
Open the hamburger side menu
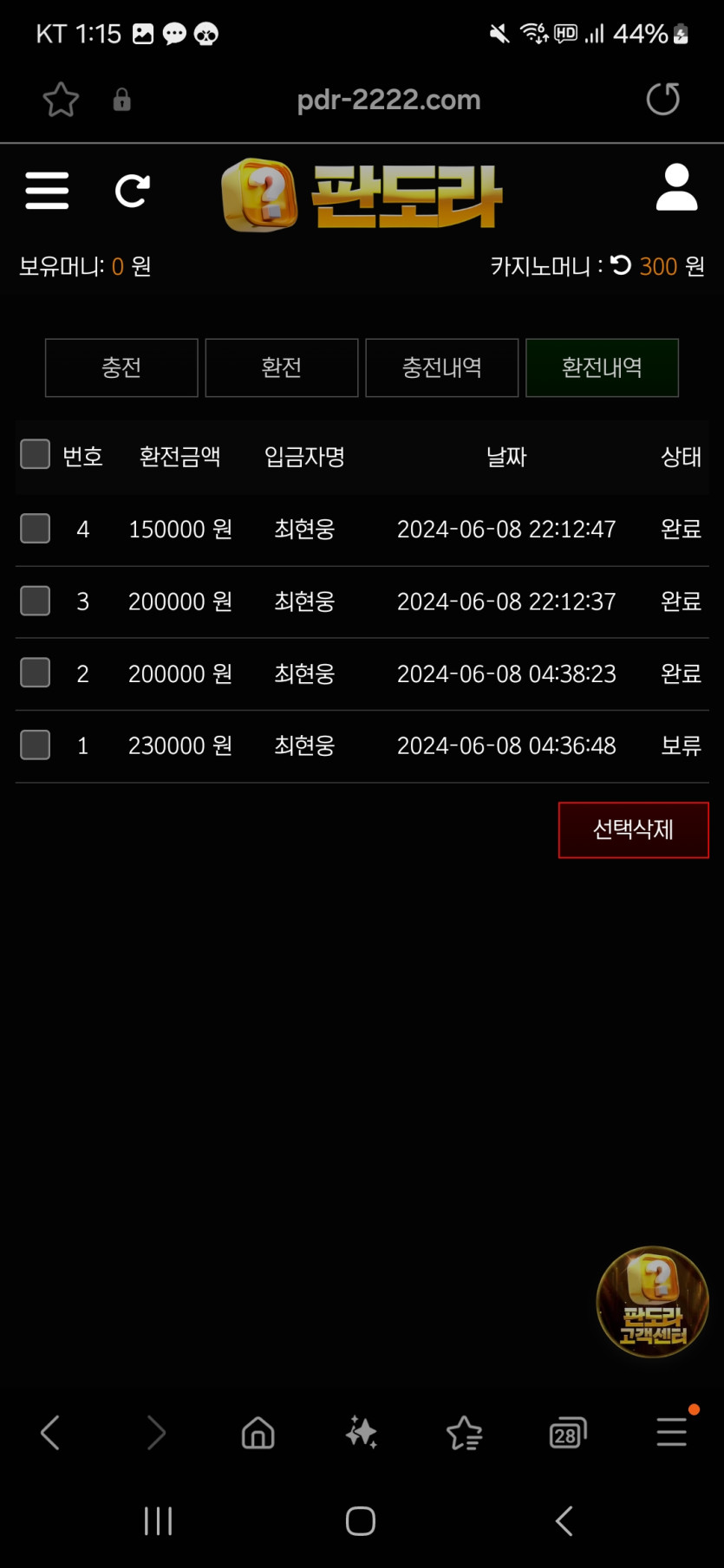(47, 191)
